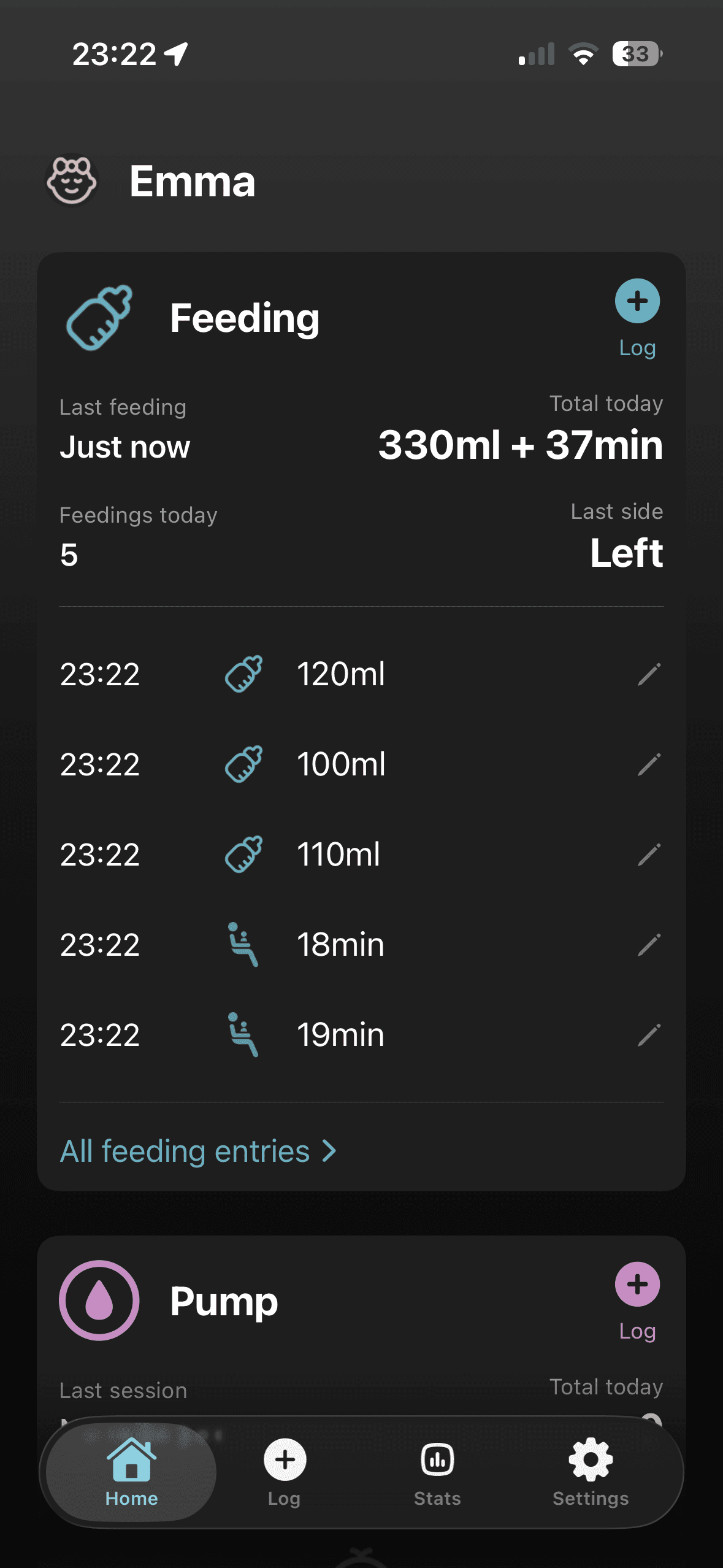The height and width of the screenshot is (1568, 723).
Task: Open the plus Log button under Feeding
Action: [637, 300]
